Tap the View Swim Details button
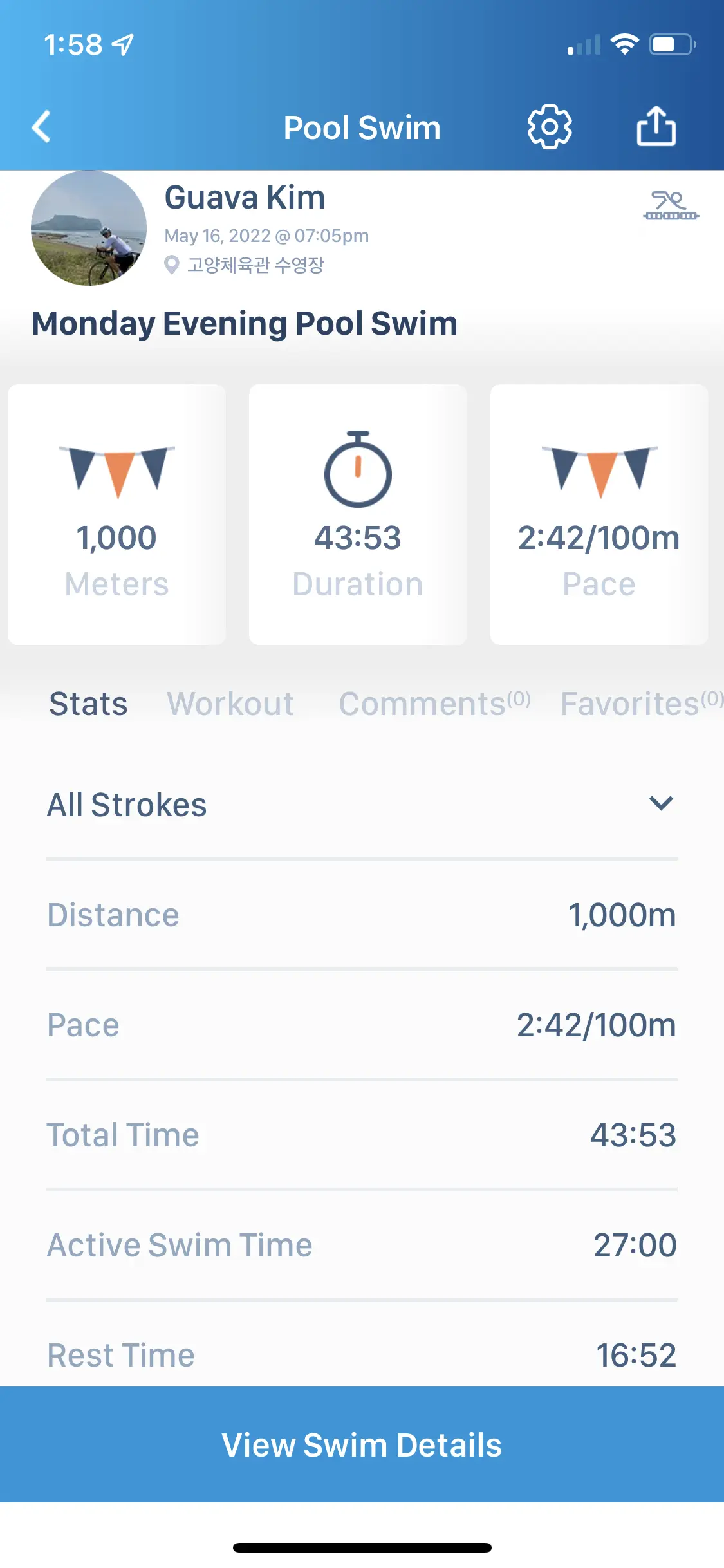724x1568 pixels. (362, 1444)
